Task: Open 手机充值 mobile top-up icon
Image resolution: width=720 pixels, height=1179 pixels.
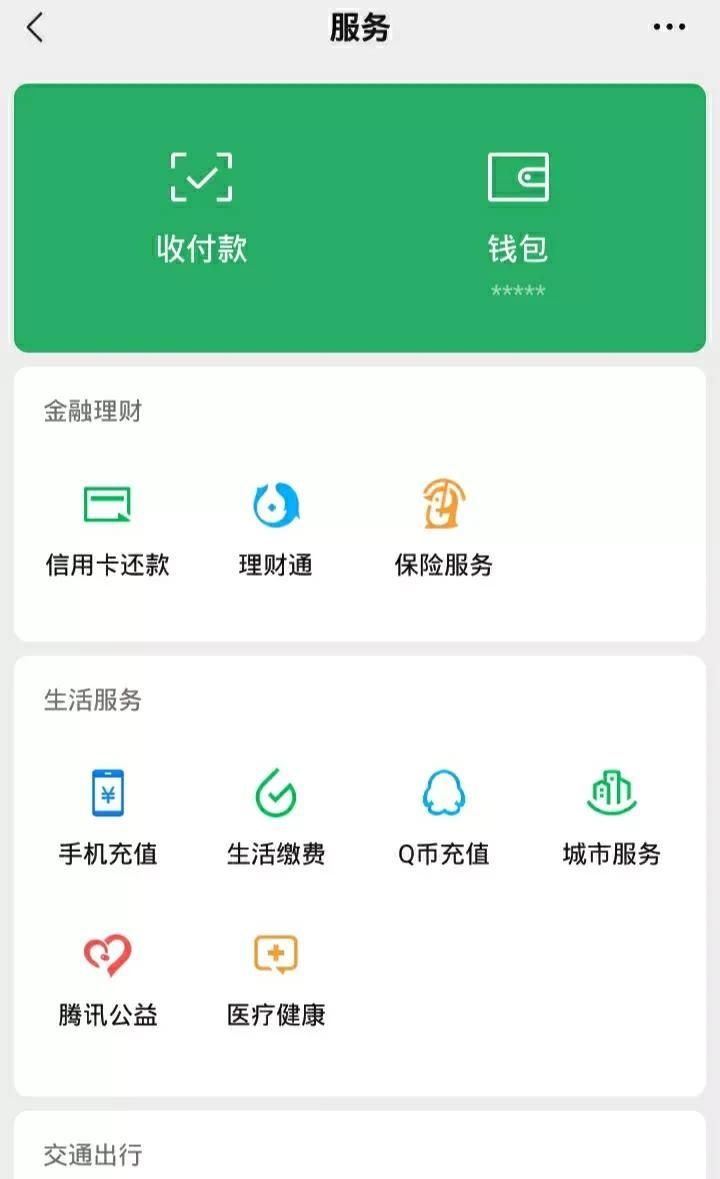Action: point(105,793)
